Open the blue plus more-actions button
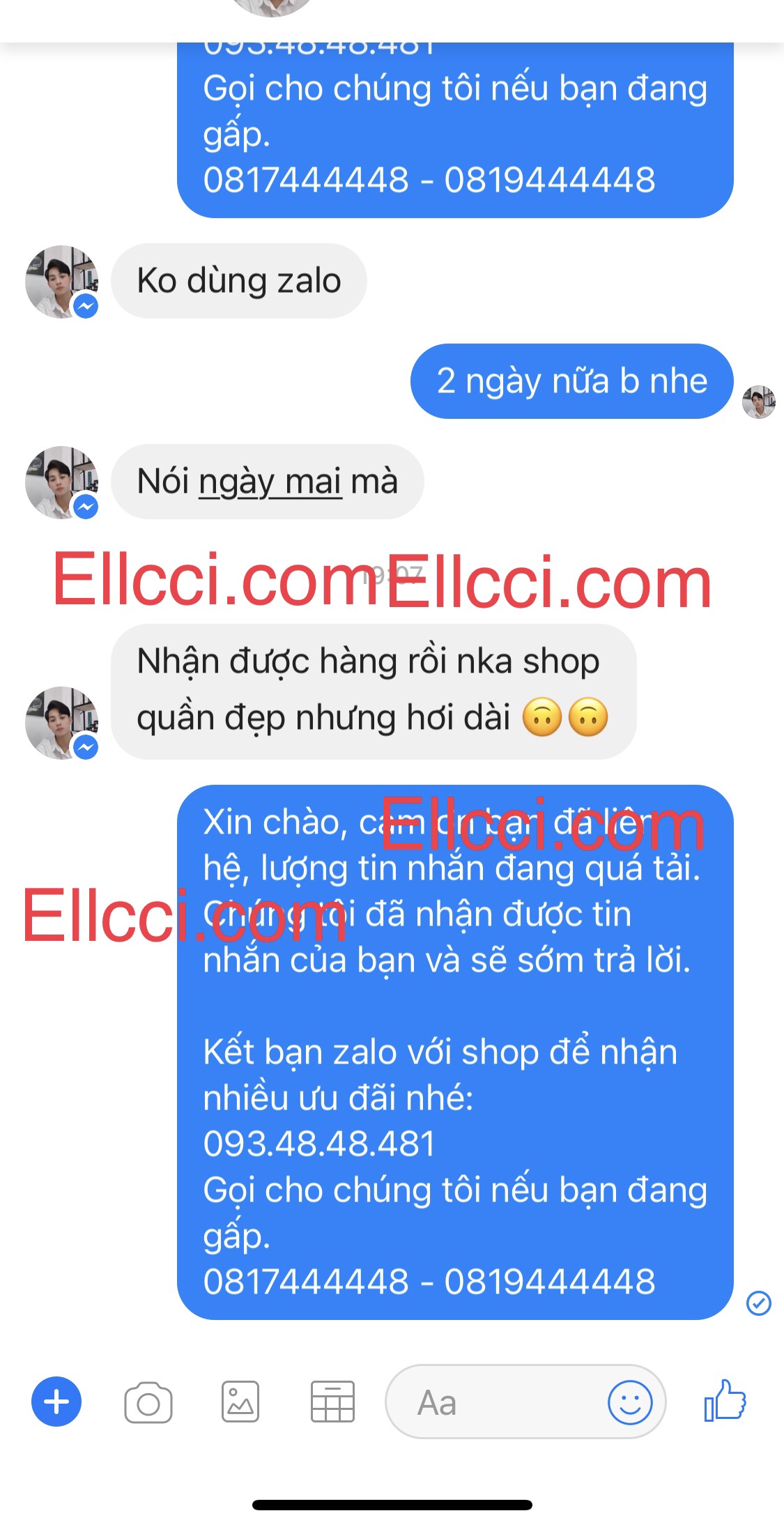 56,1402
